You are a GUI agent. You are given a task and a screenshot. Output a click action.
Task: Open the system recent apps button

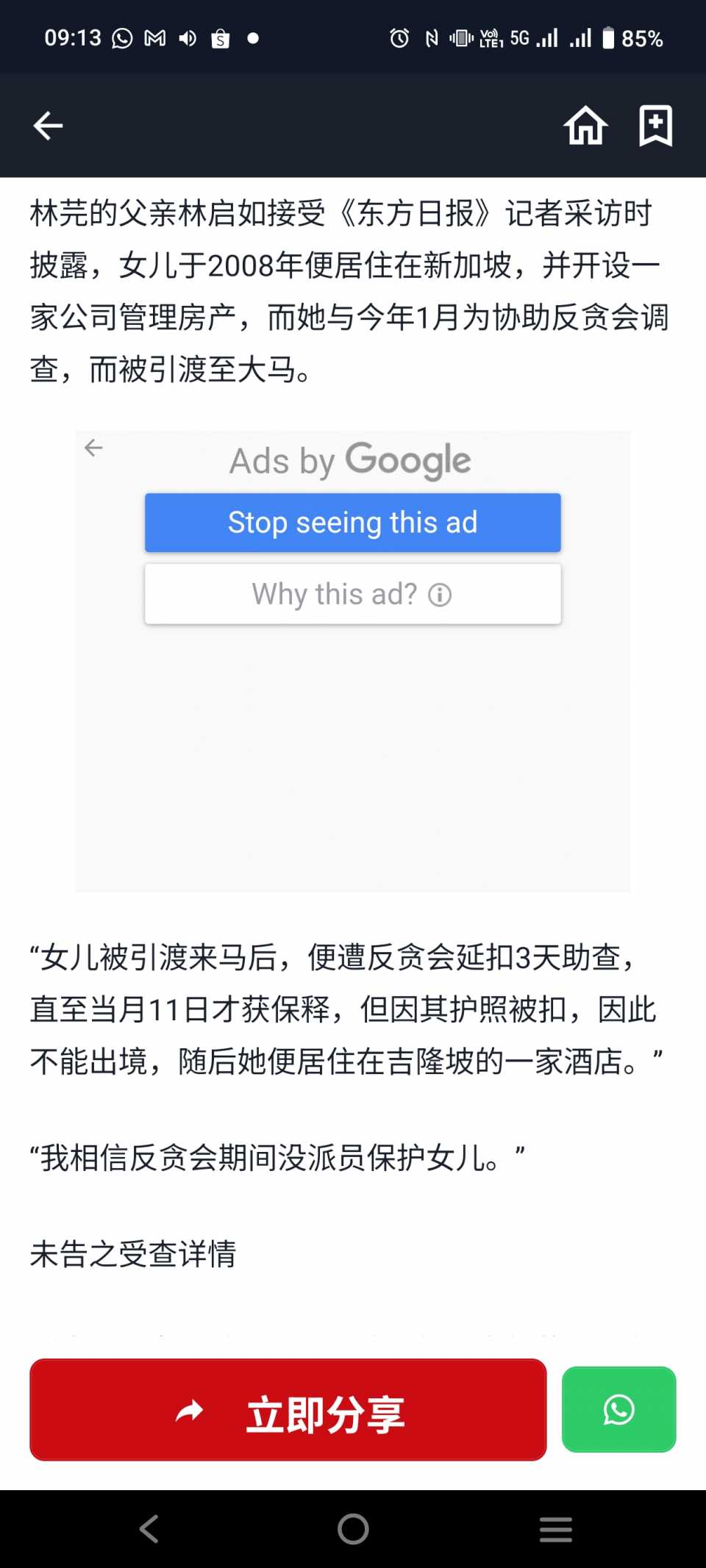[555, 1529]
